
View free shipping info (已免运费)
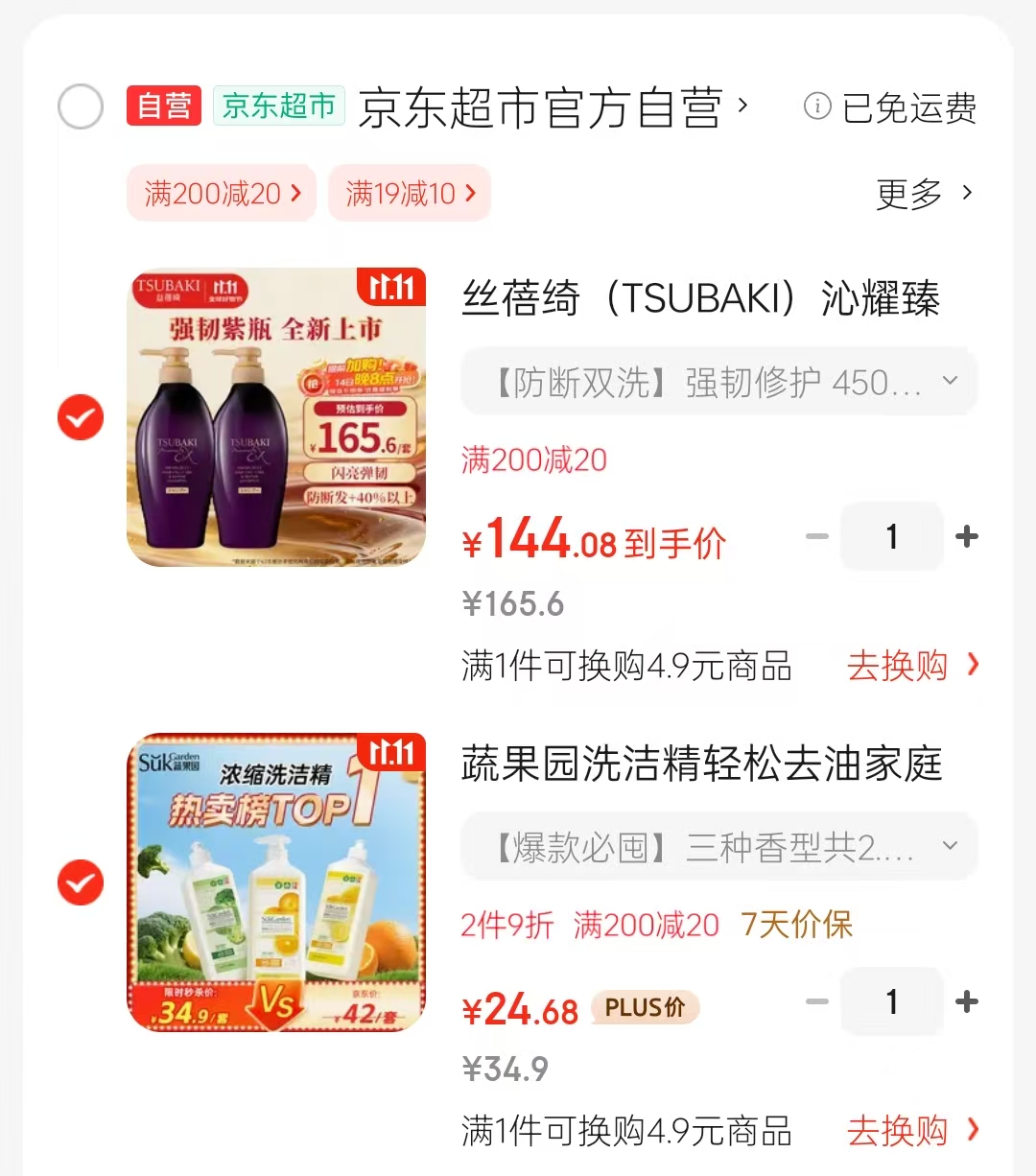coord(890,107)
